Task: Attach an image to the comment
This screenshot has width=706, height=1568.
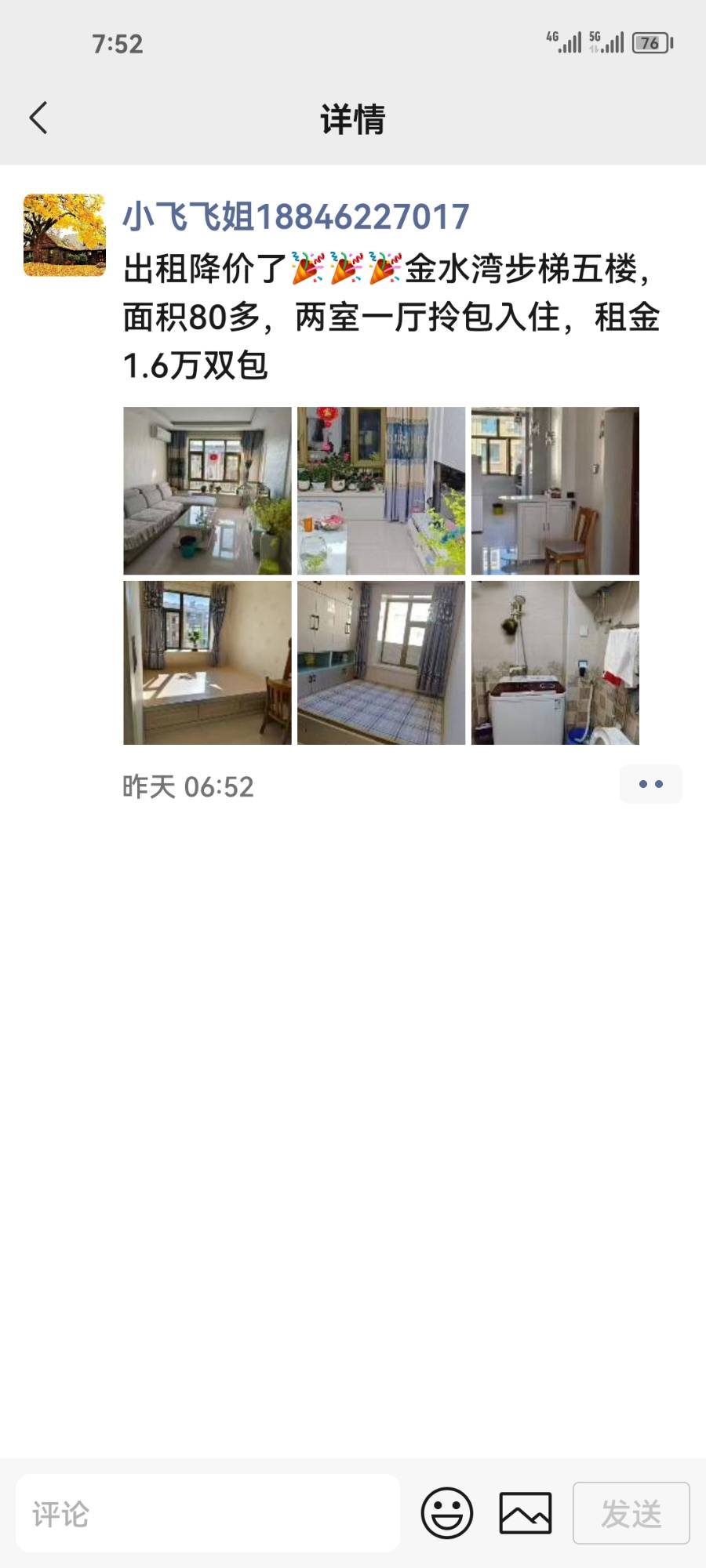Action: (x=526, y=1513)
